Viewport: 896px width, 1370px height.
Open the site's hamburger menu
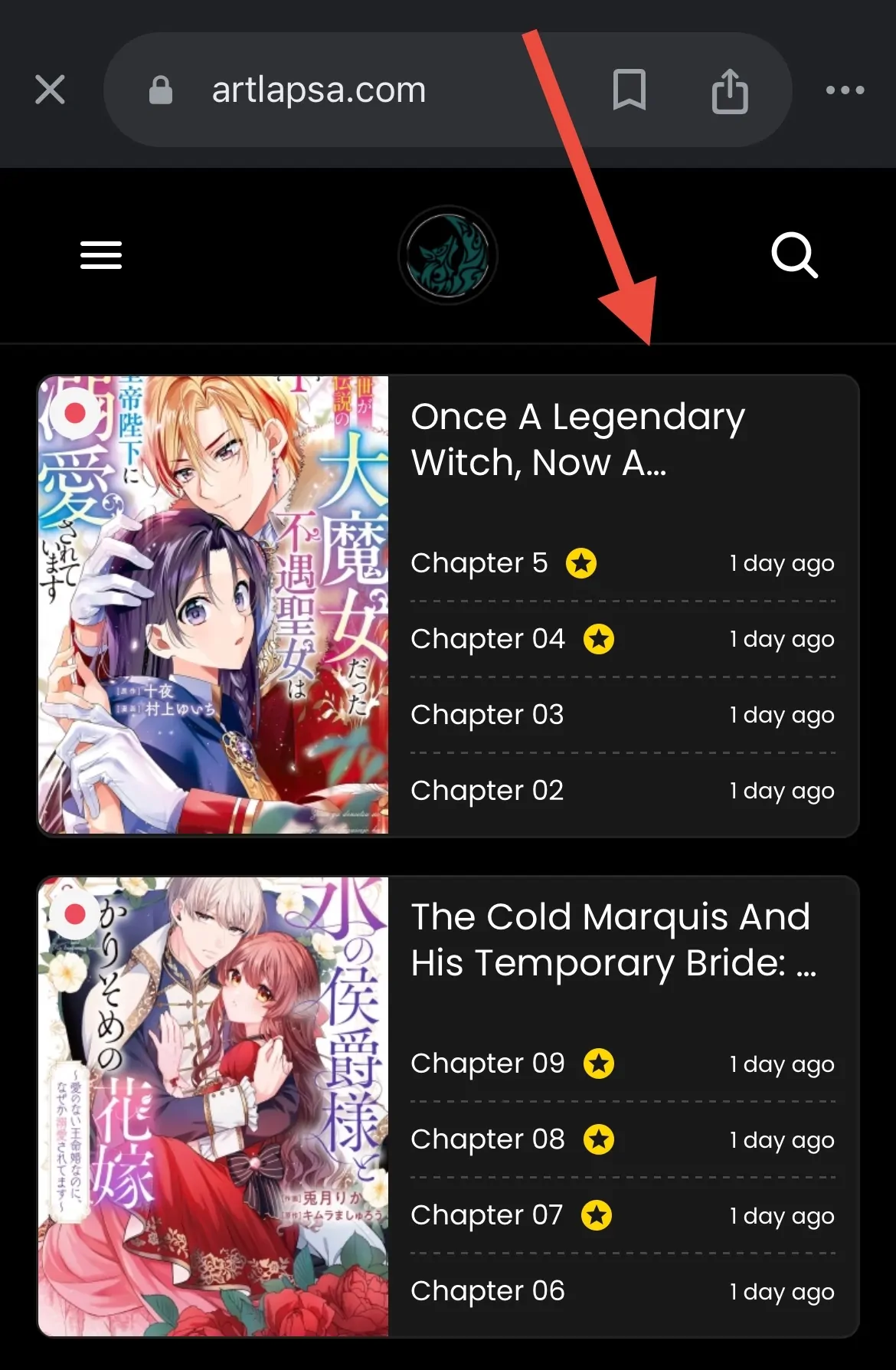(x=101, y=254)
